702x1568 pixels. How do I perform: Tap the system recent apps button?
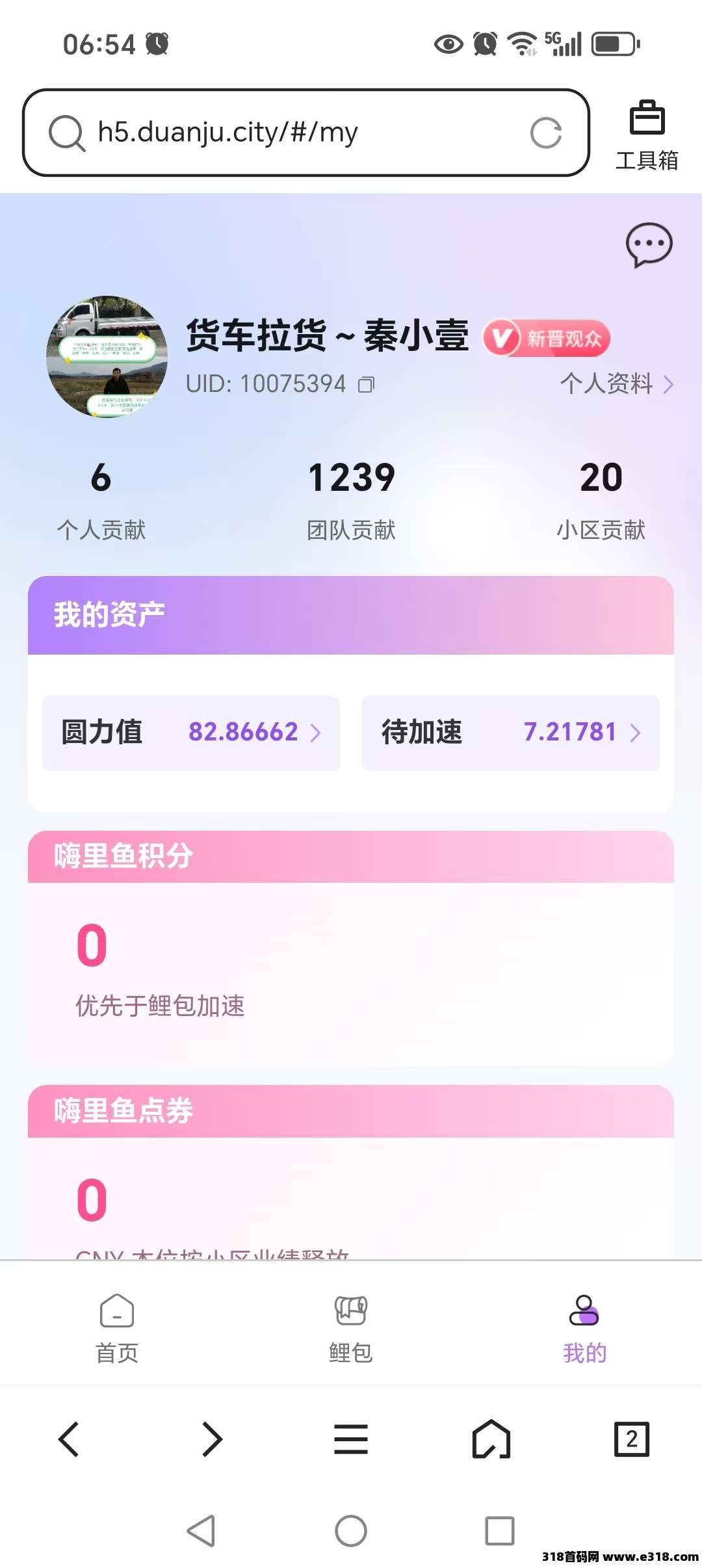(500, 1531)
